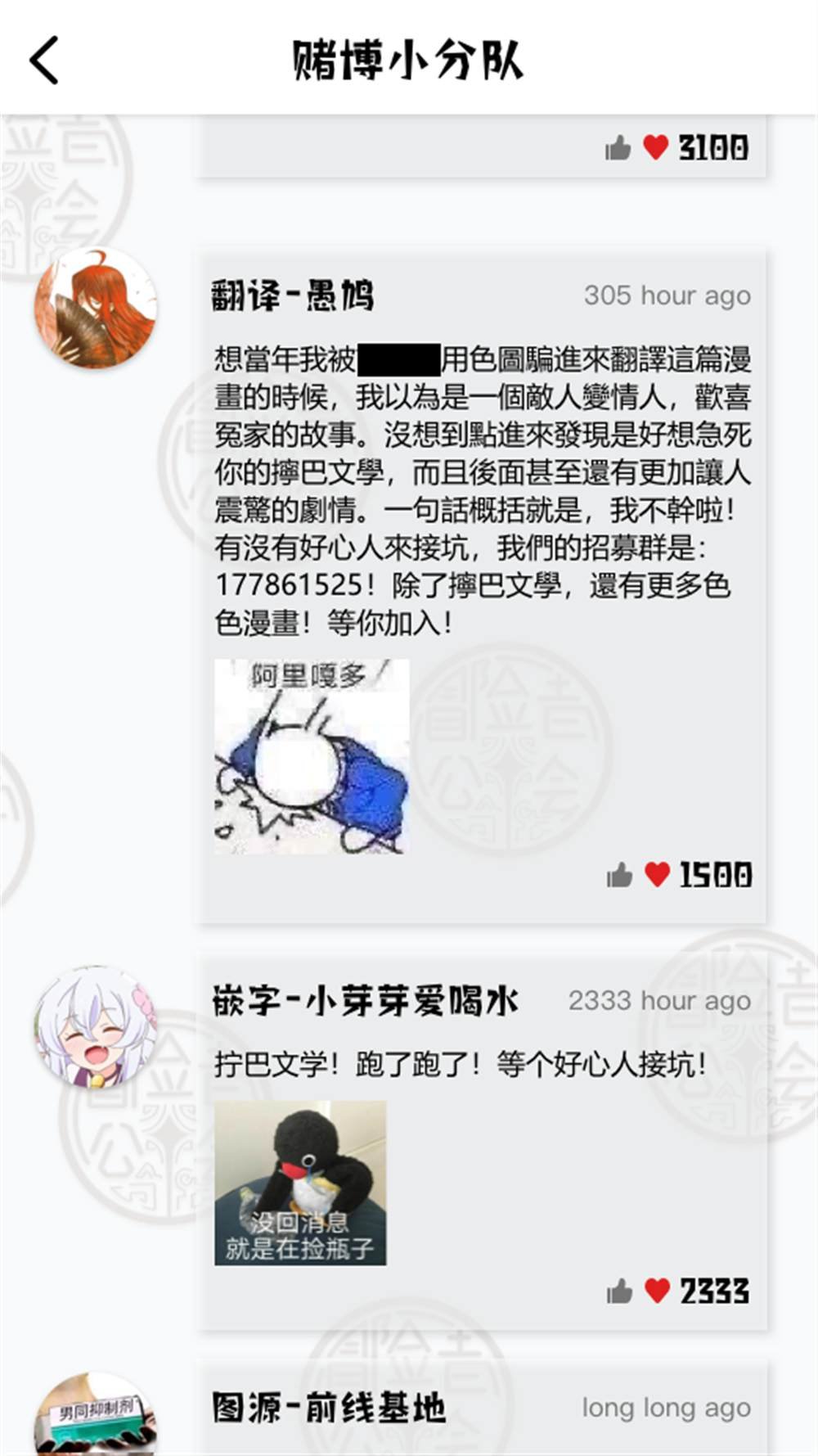
Task: Open the avatar of 嵌字-小芽芽爱喝水
Action: point(96,1027)
